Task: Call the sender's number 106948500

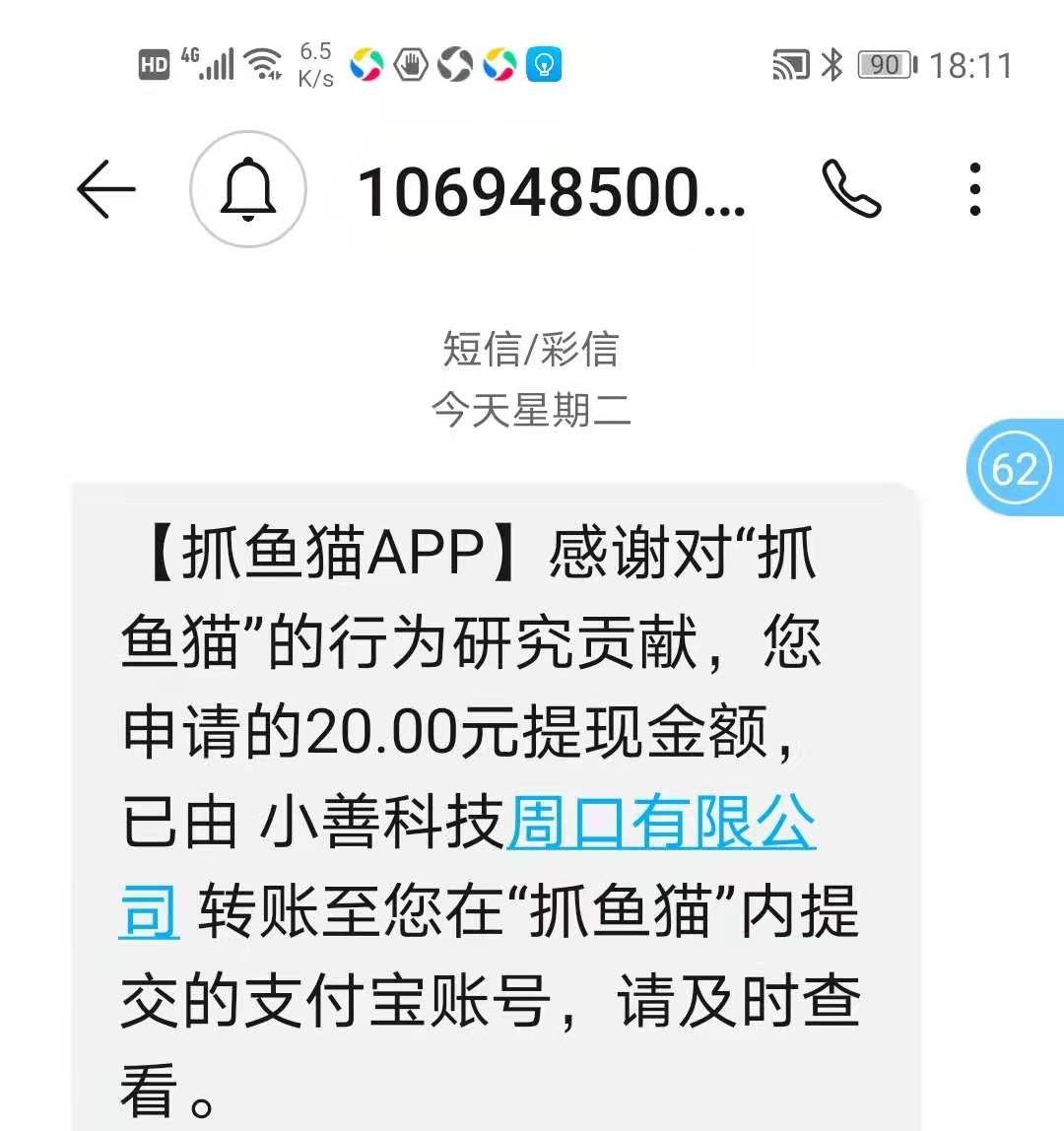Action: [x=850, y=189]
